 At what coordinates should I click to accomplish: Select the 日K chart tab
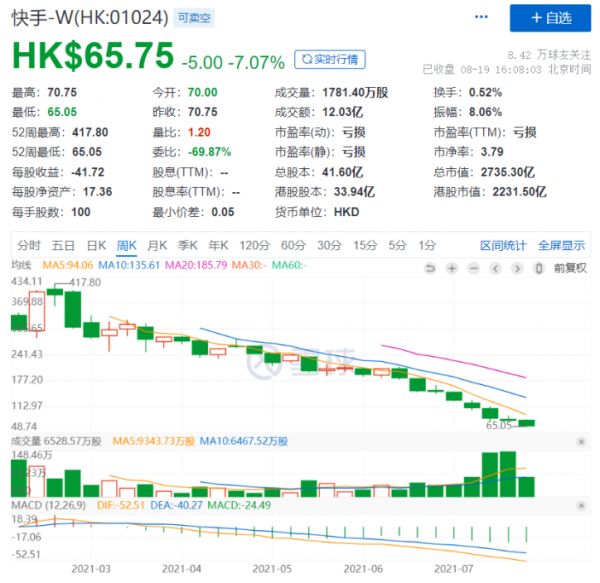tap(96, 245)
